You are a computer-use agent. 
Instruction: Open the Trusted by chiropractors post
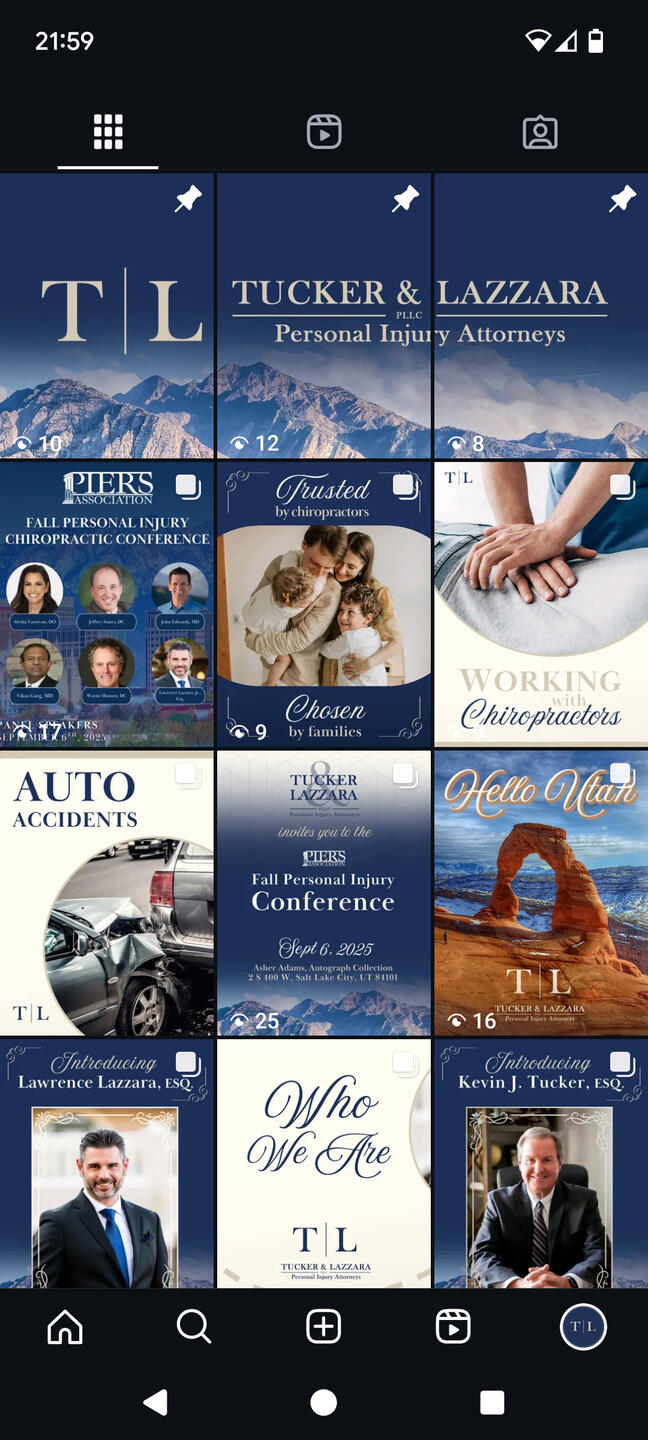tap(324, 604)
